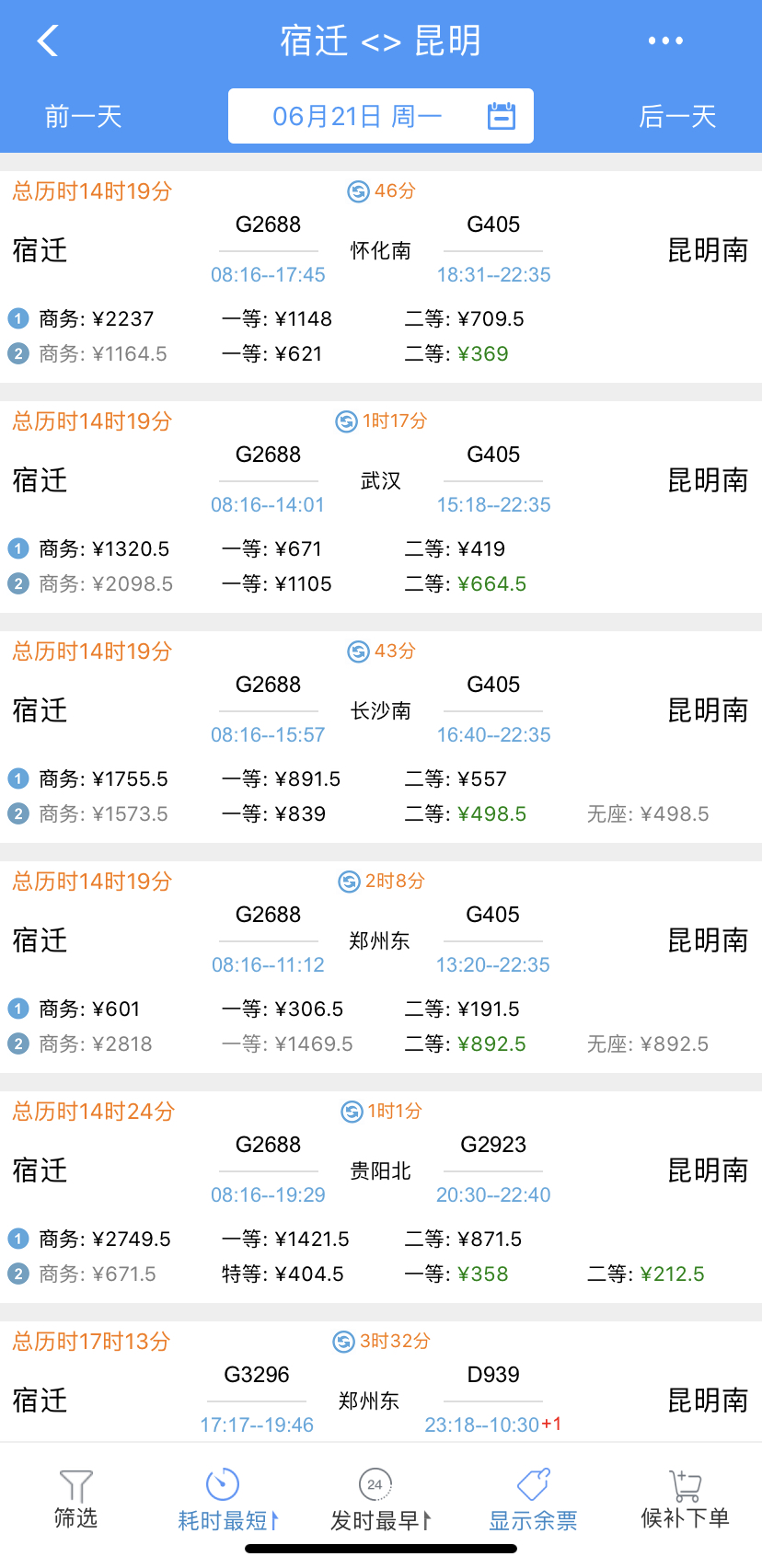762x1568 pixels.
Task: Sort results by 耗时最短
Action: point(227,1499)
